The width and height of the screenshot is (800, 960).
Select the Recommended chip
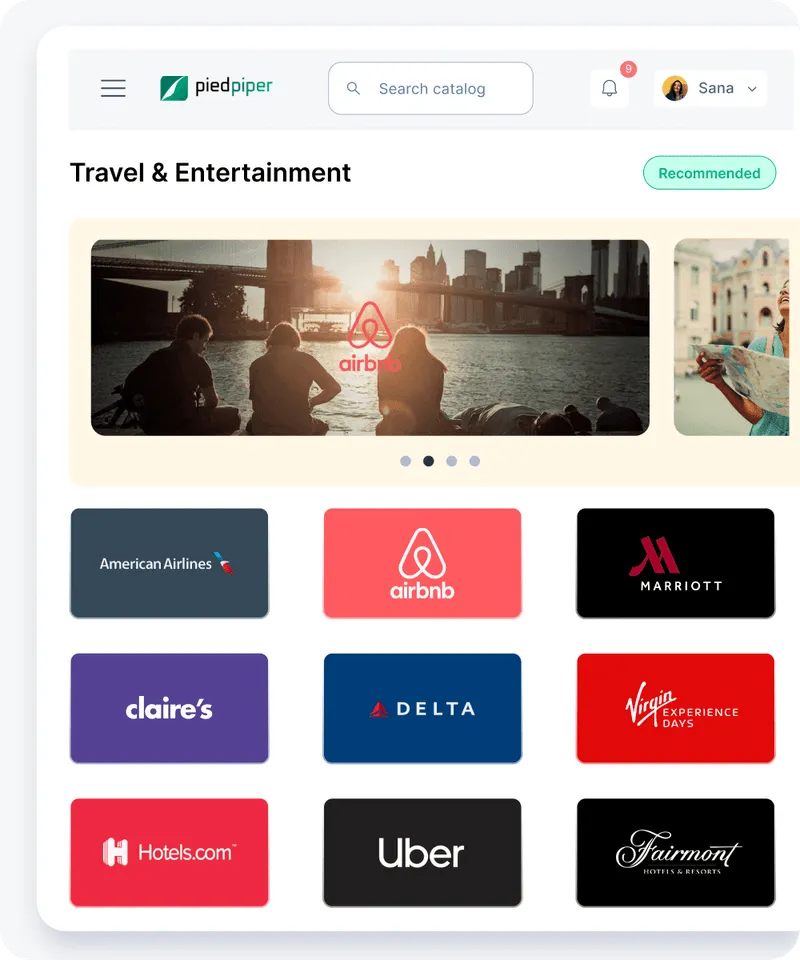point(709,173)
